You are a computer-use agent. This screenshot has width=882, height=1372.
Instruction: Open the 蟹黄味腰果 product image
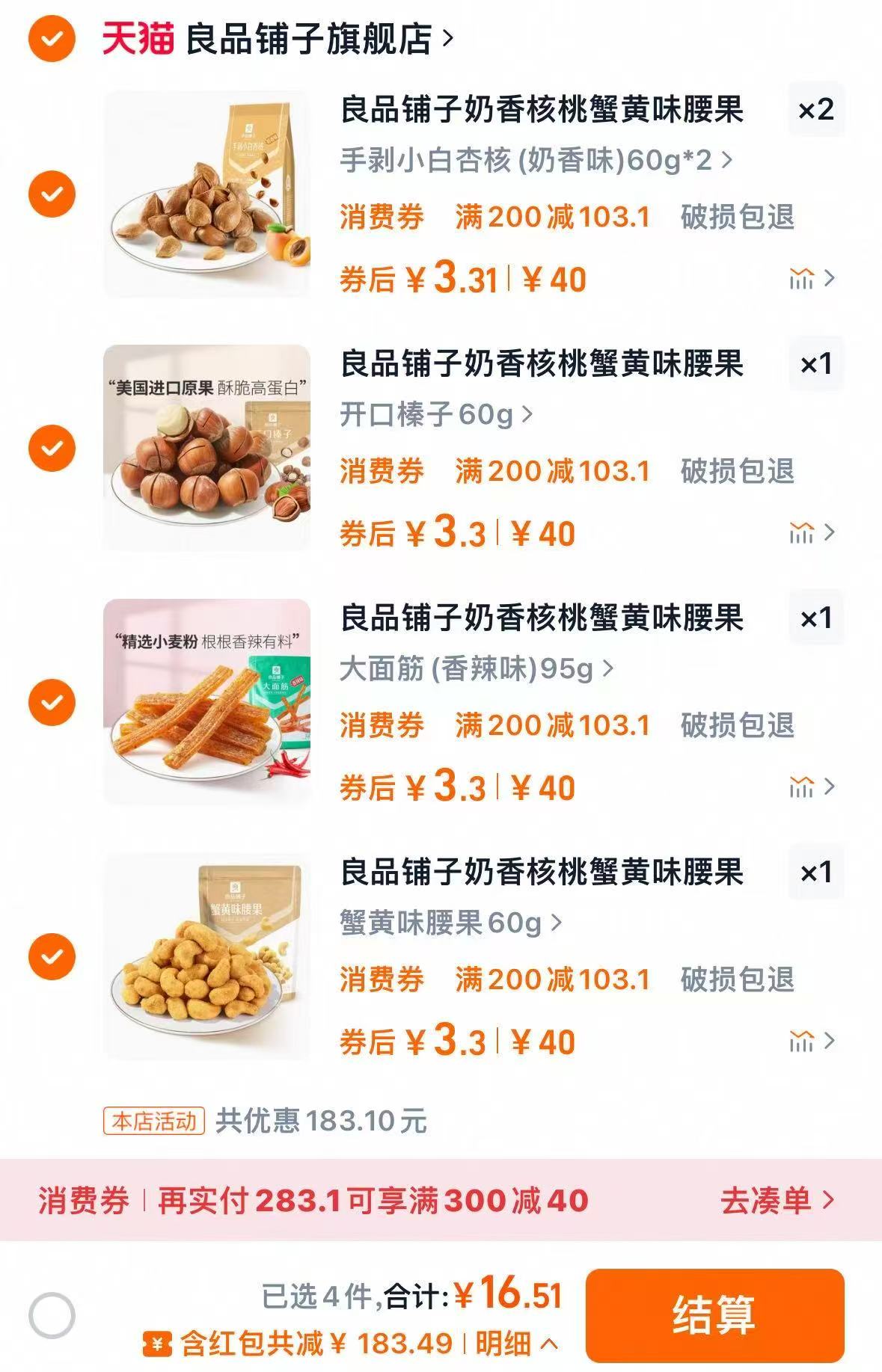click(206, 956)
